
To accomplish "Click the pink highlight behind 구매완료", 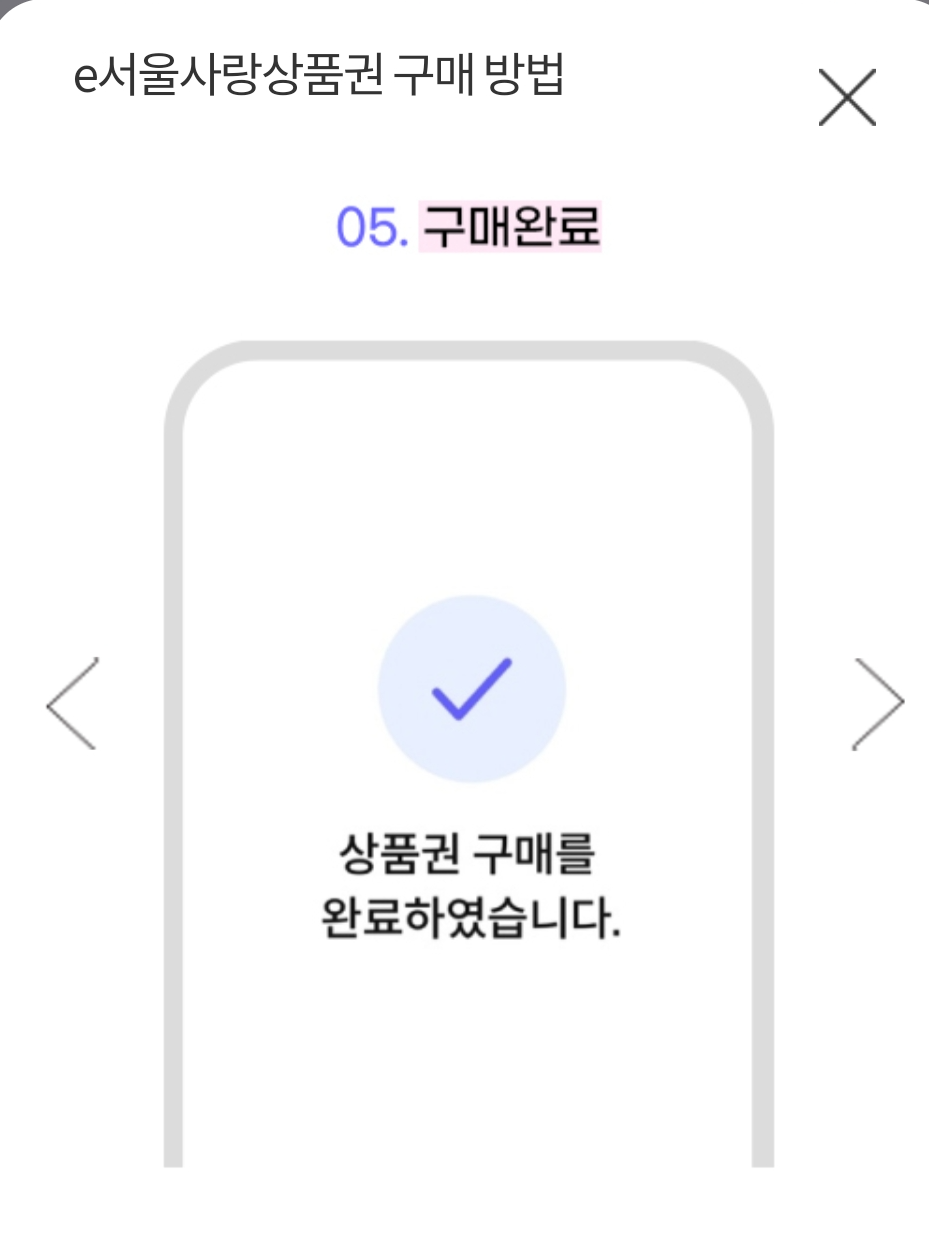I will pyautogui.click(x=510, y=225).
